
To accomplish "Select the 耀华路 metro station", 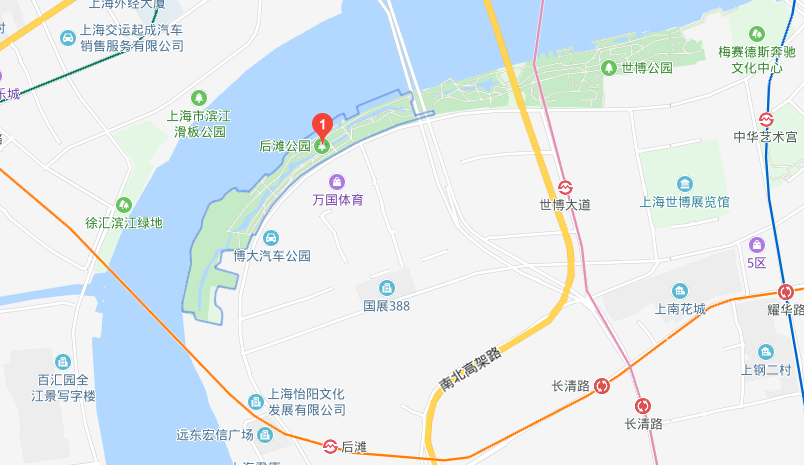I will click(786, 292).
